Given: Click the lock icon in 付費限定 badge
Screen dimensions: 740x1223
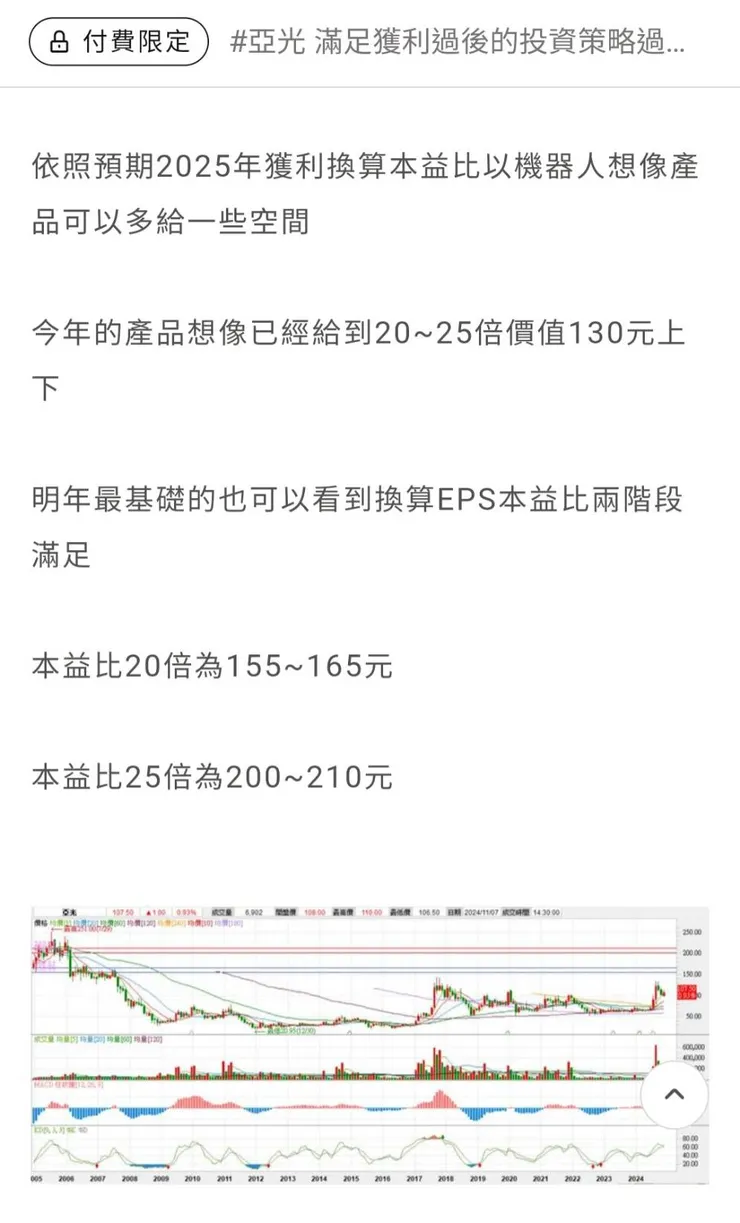Looking at the screenshot, I should point(57,41).
